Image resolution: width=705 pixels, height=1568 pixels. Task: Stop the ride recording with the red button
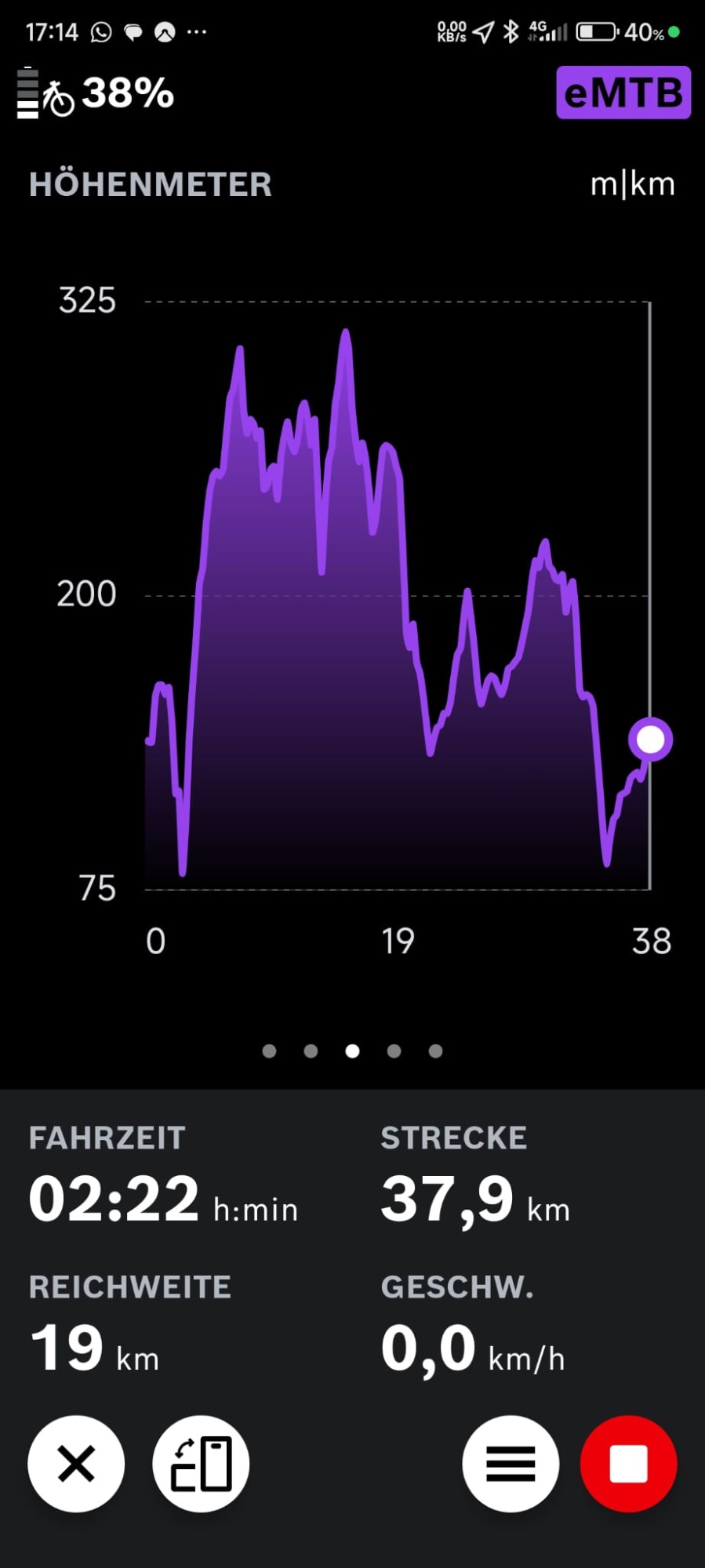(x=628, y=1464)
